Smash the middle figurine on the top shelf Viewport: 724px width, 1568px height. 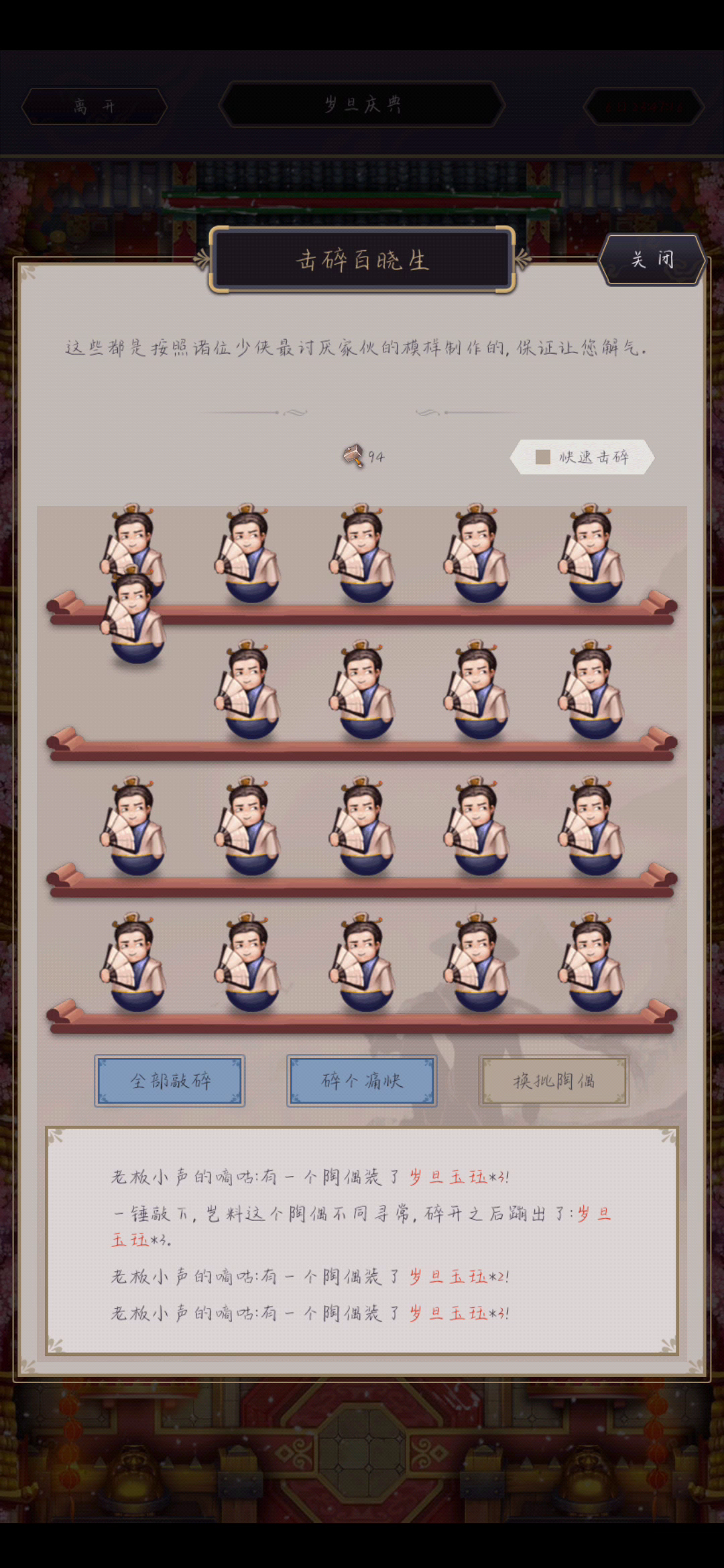363,556
